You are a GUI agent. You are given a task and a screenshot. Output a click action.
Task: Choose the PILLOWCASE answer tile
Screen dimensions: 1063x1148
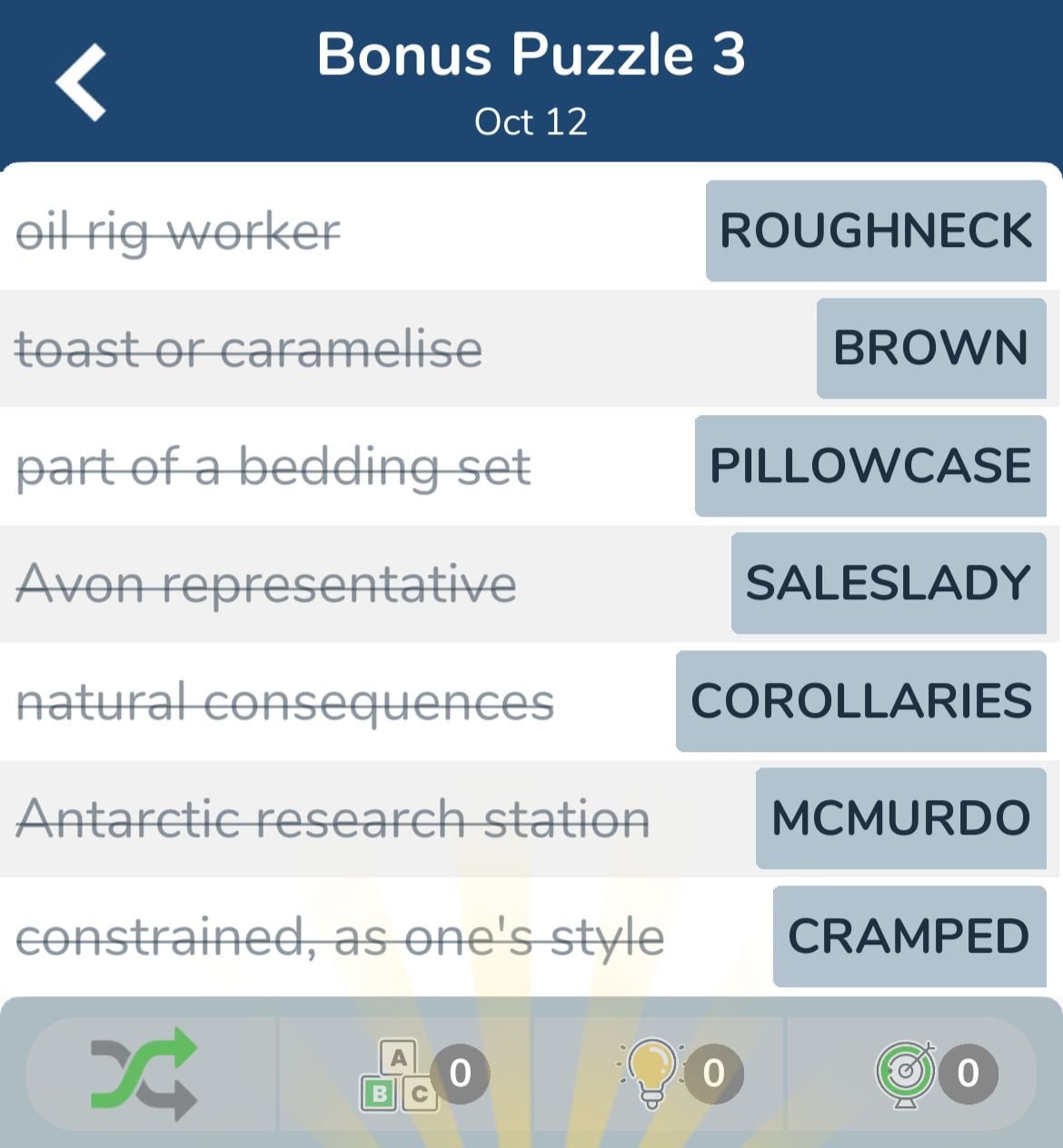point(869,466)
